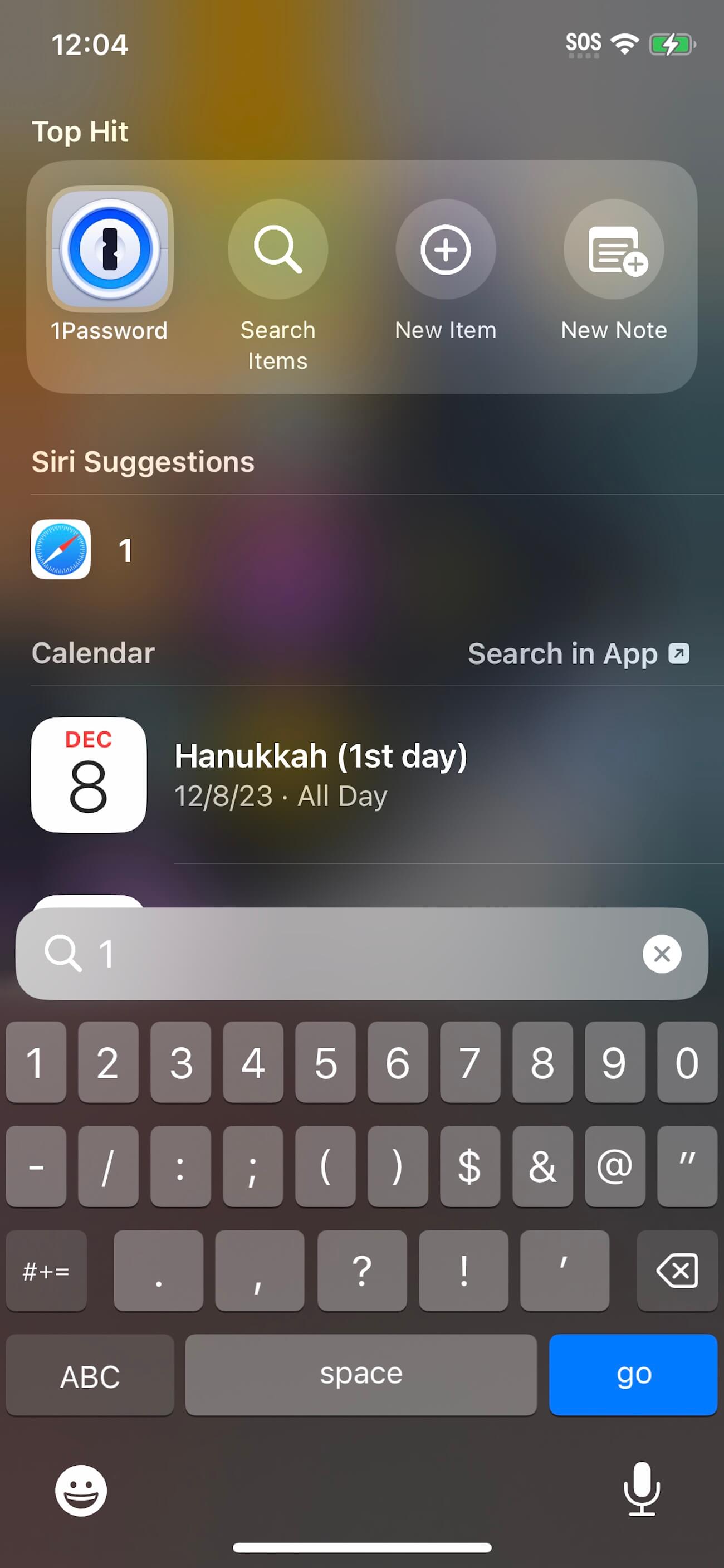Switch to symbols with the #+= key

click(46, 1272)
